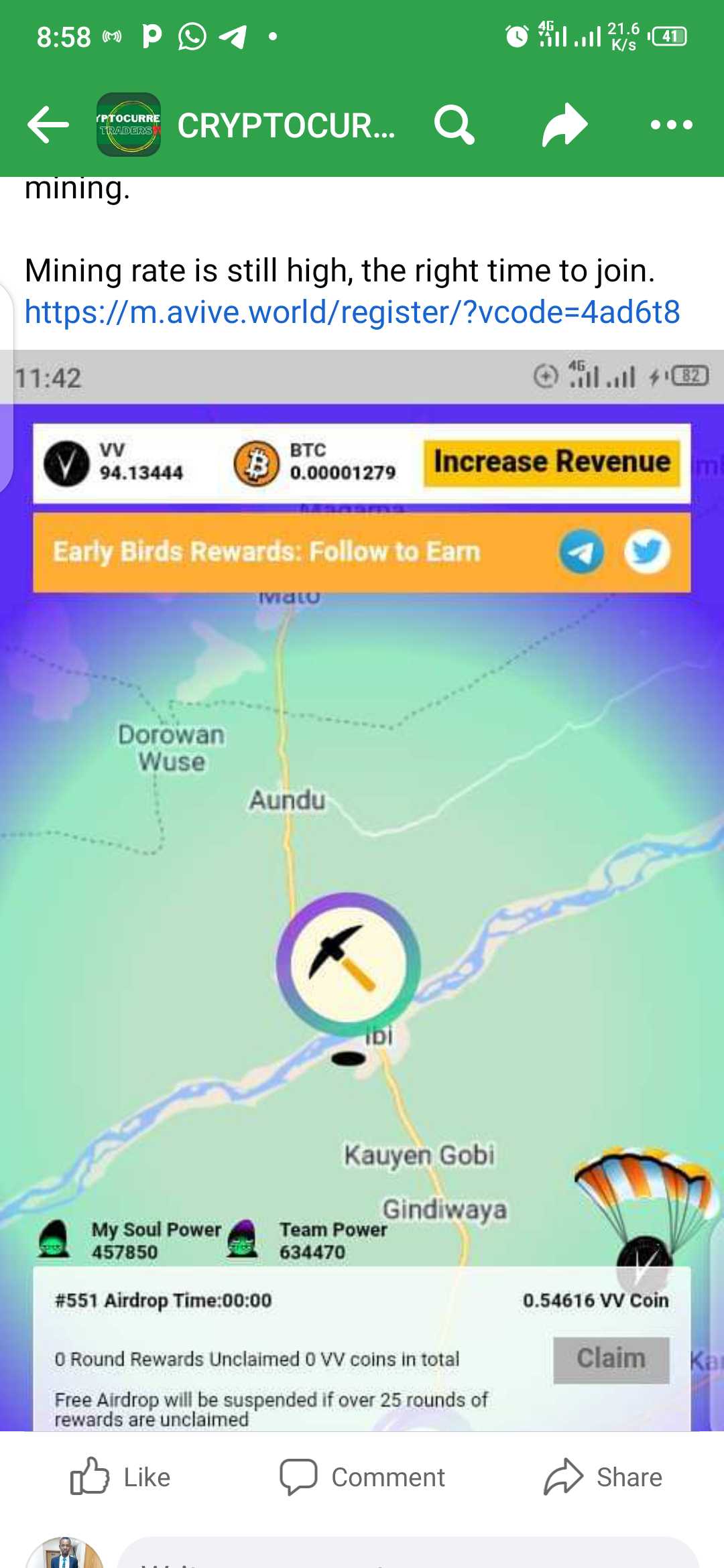Comment on this post
Viewport: 724px width, 1568px height.
(x=362, y=1477)
